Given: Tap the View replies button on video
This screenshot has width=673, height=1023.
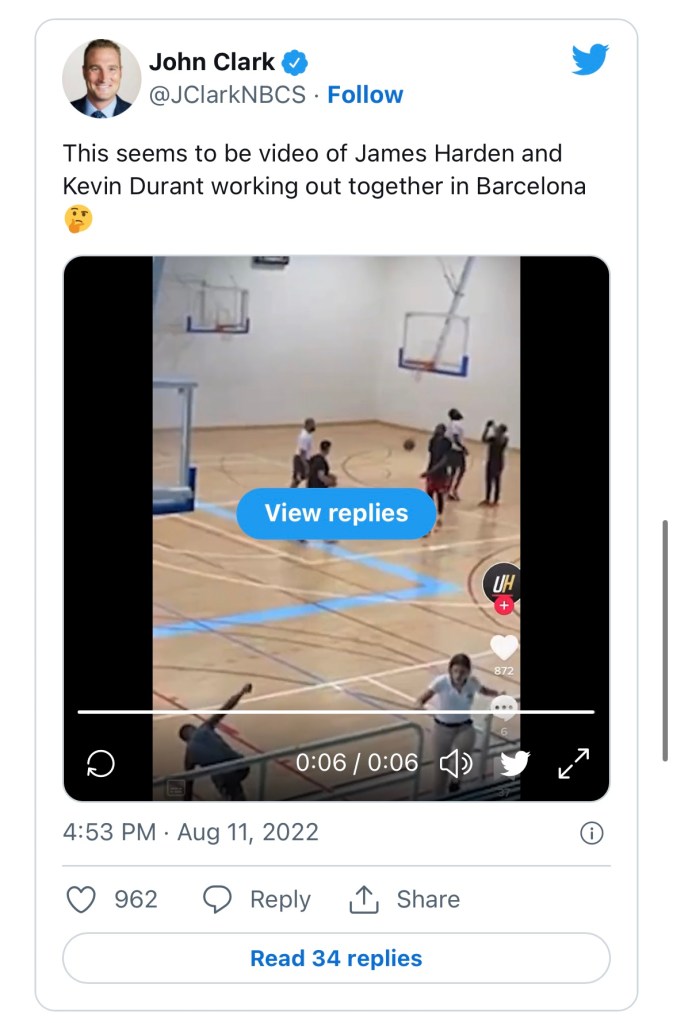Looking at the screenshot, I should tap(336, 513).
